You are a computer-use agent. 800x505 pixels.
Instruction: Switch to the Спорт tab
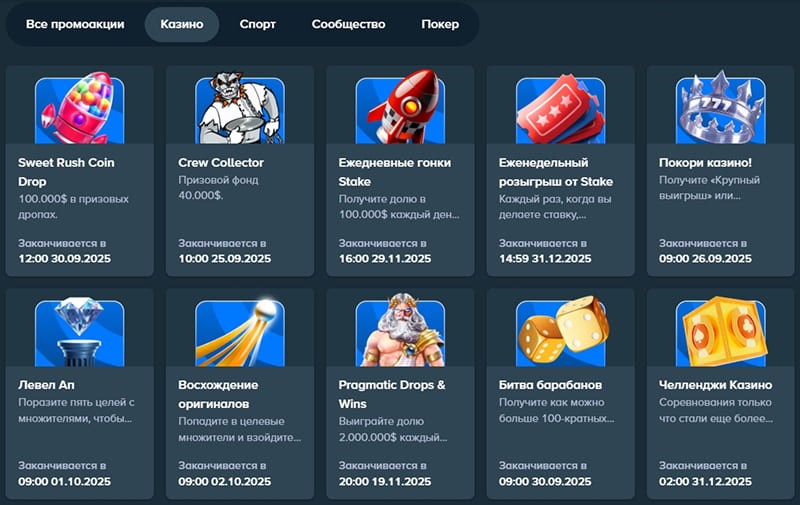click(258, 24)
